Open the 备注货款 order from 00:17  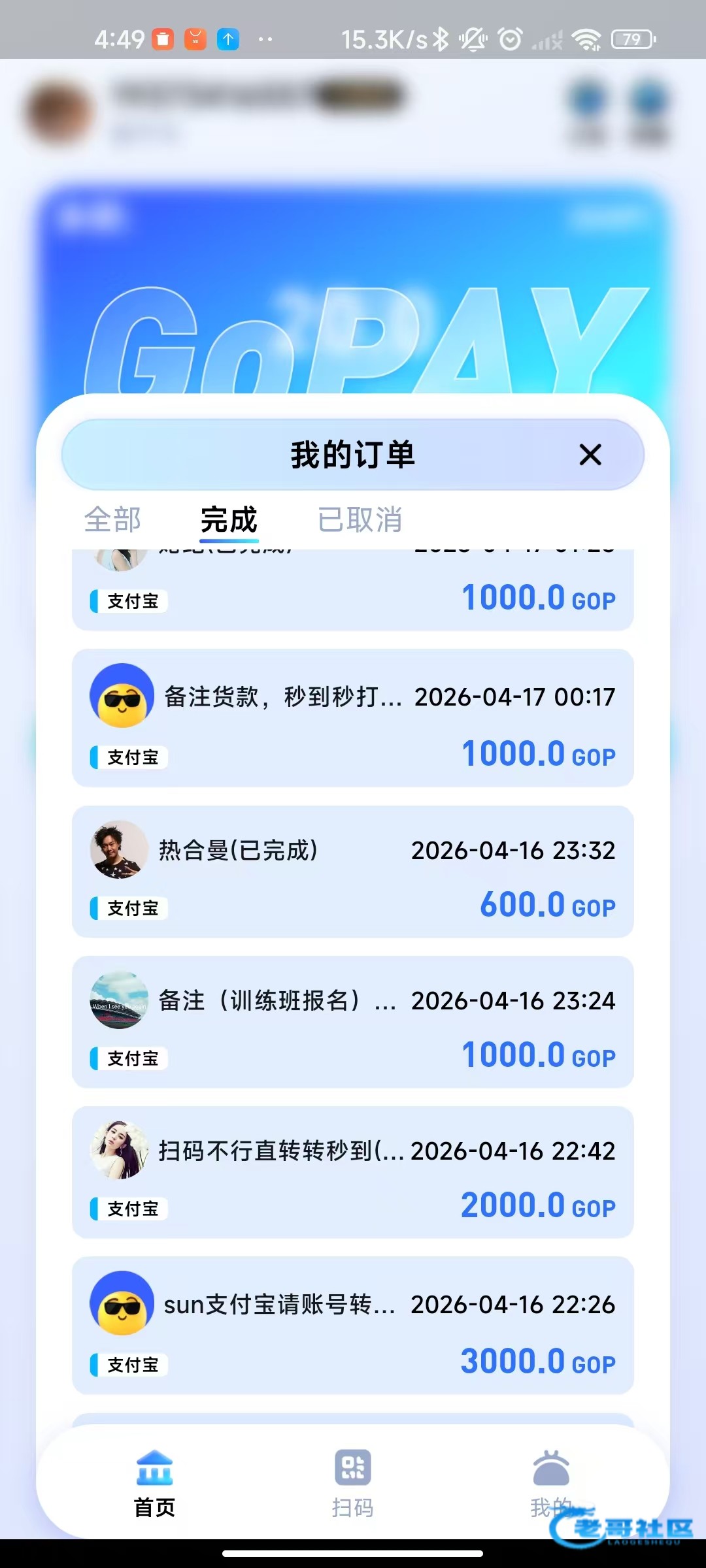coord(353,718)
